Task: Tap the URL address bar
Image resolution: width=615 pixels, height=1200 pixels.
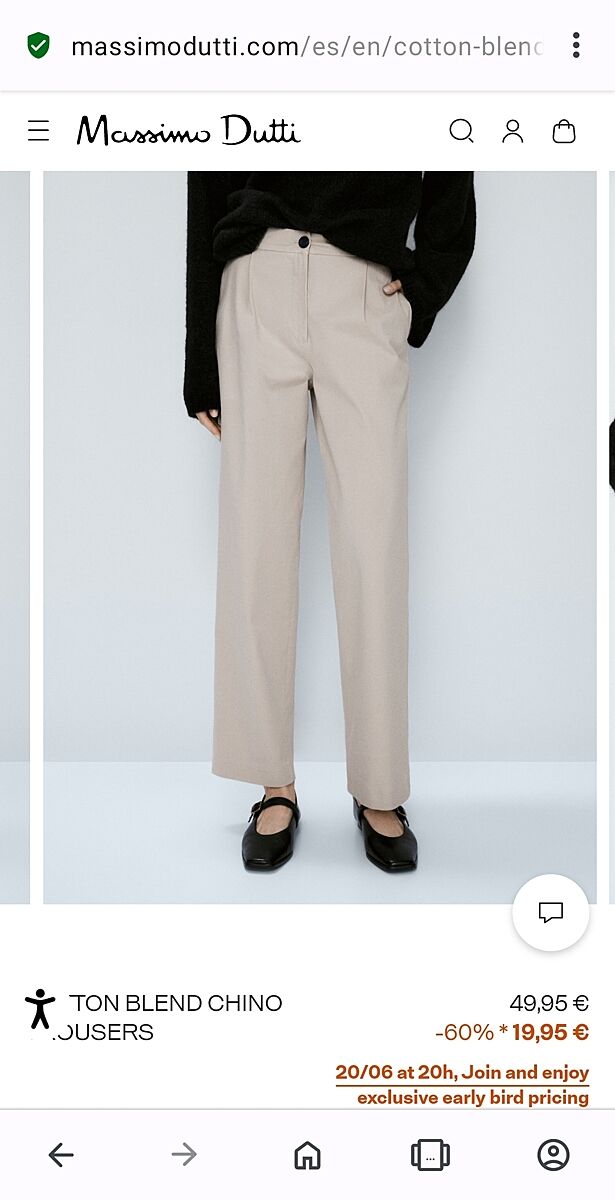Action: tap(305, 46)
